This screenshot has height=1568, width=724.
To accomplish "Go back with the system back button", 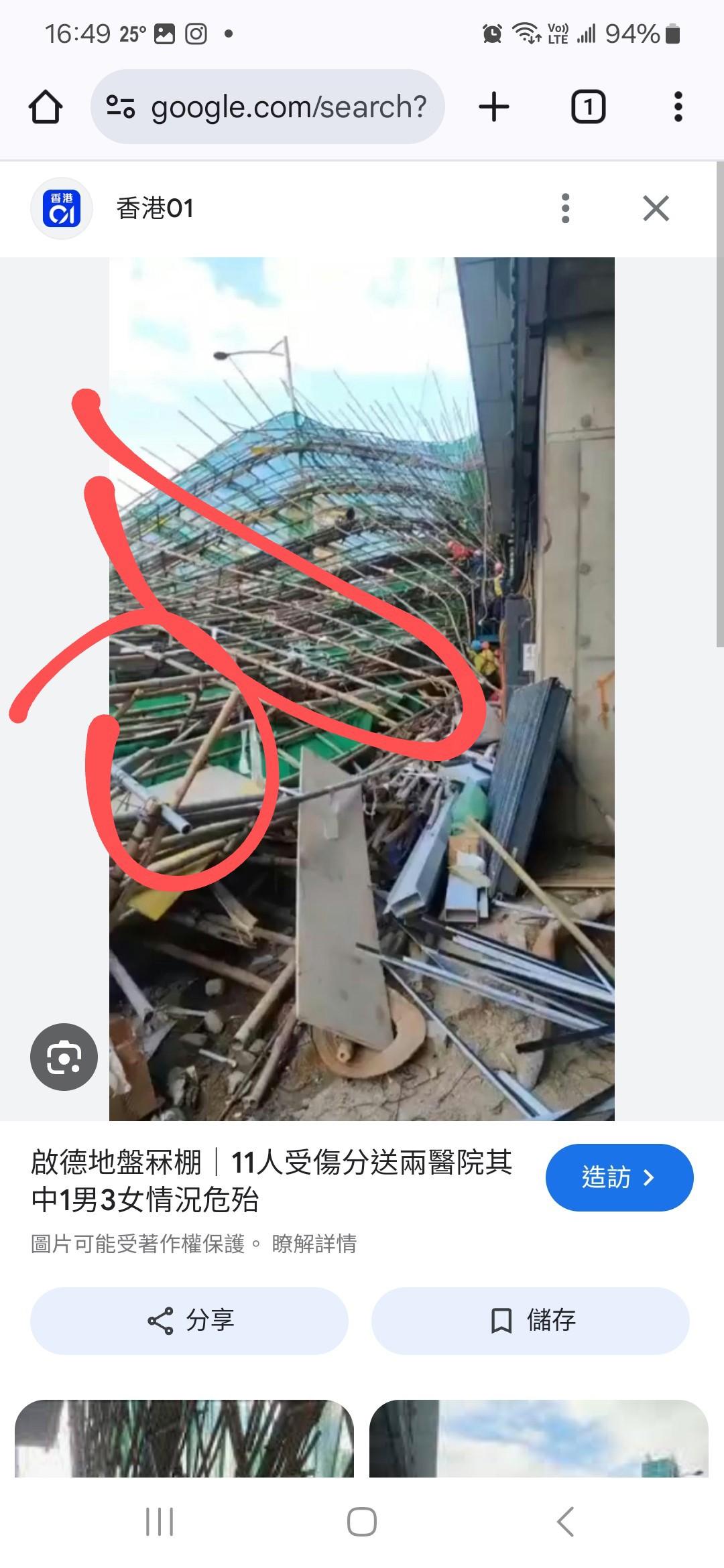I will point(565,1522).
